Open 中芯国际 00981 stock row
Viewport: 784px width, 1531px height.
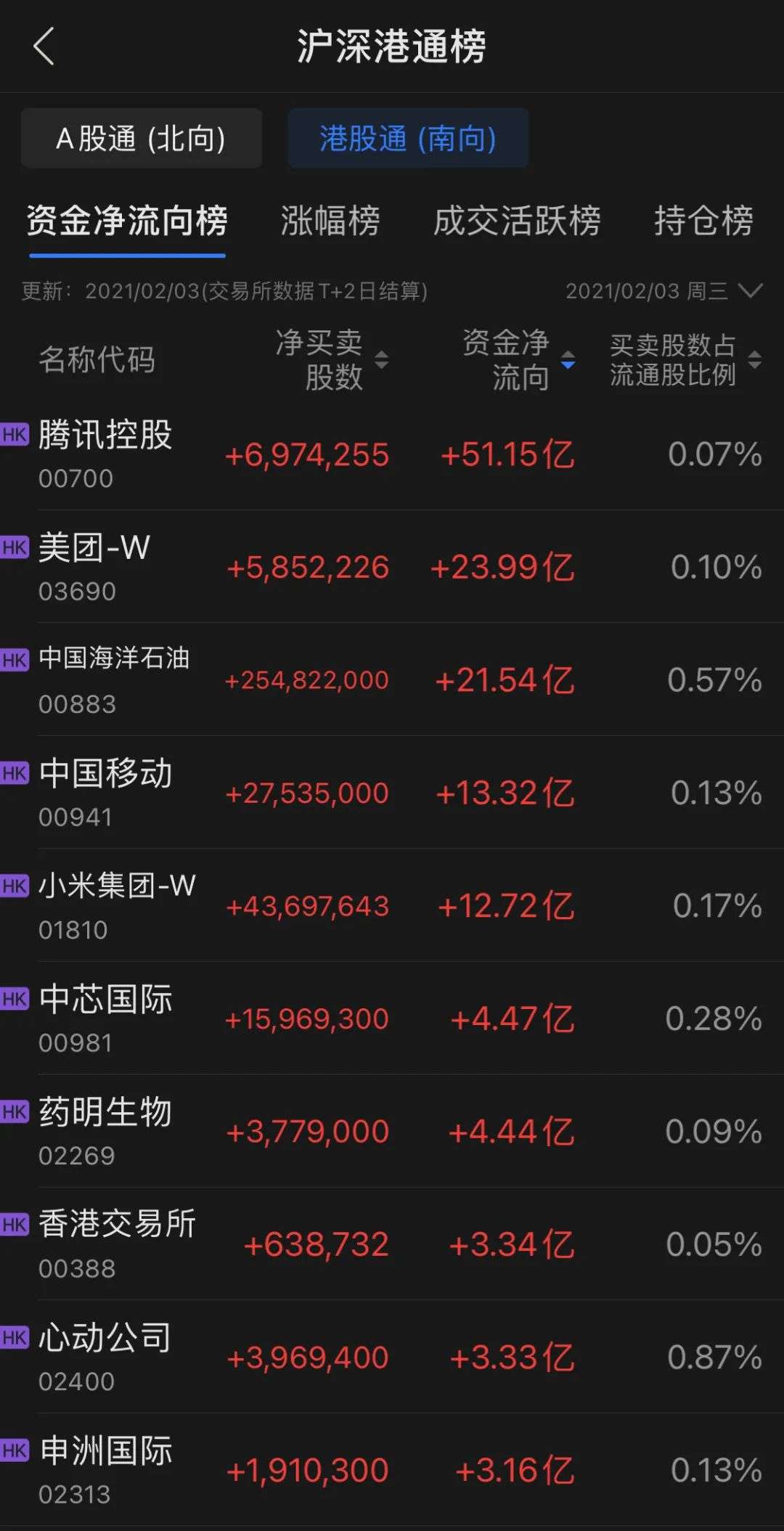coord(392,1018)
